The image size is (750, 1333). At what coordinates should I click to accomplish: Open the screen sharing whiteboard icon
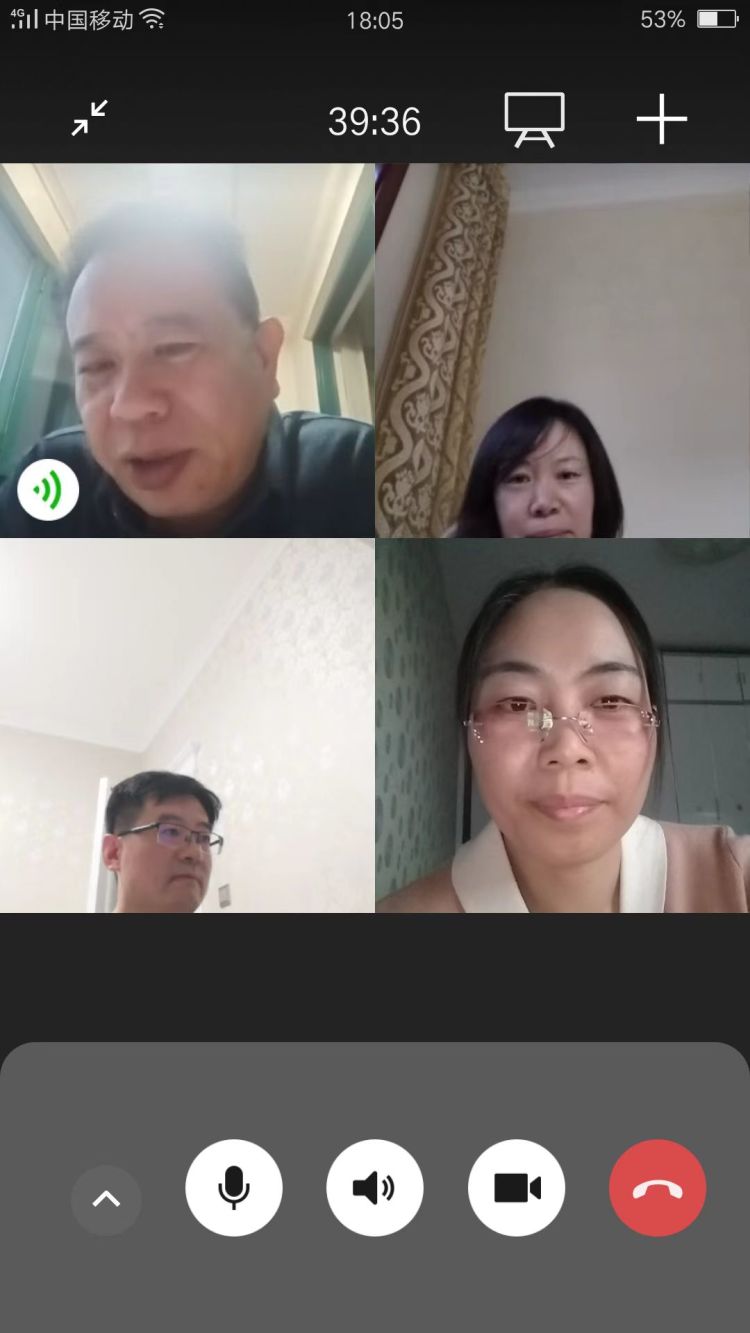534,120
